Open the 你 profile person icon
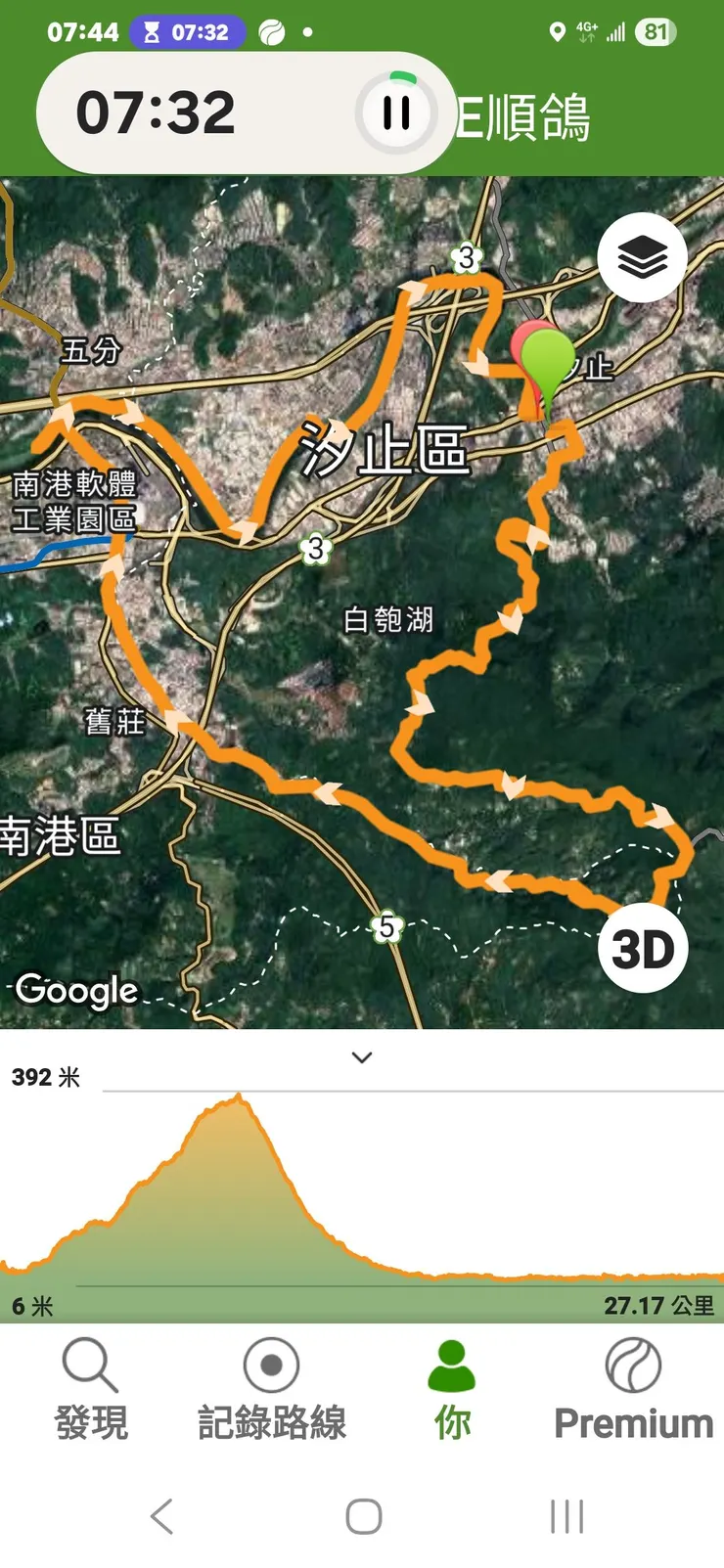The height and width of the screenshot is (1568, 724). click(451, 1365)
